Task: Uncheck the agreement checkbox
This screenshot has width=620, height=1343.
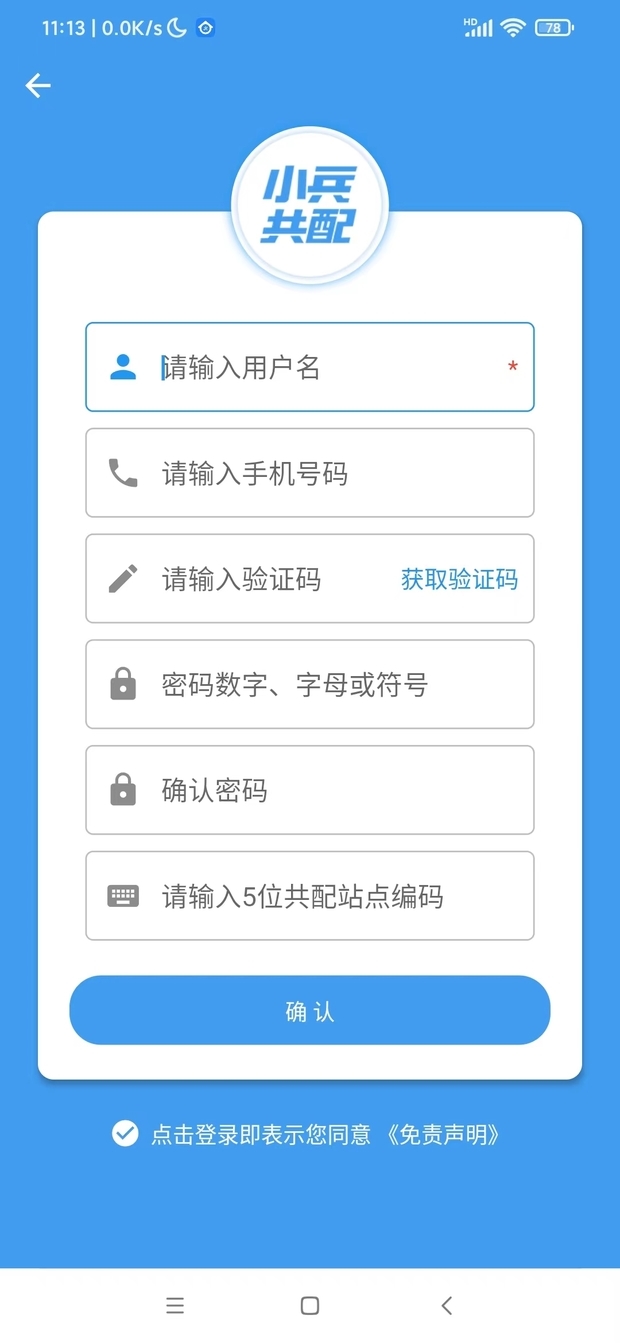Action: 125,1134
